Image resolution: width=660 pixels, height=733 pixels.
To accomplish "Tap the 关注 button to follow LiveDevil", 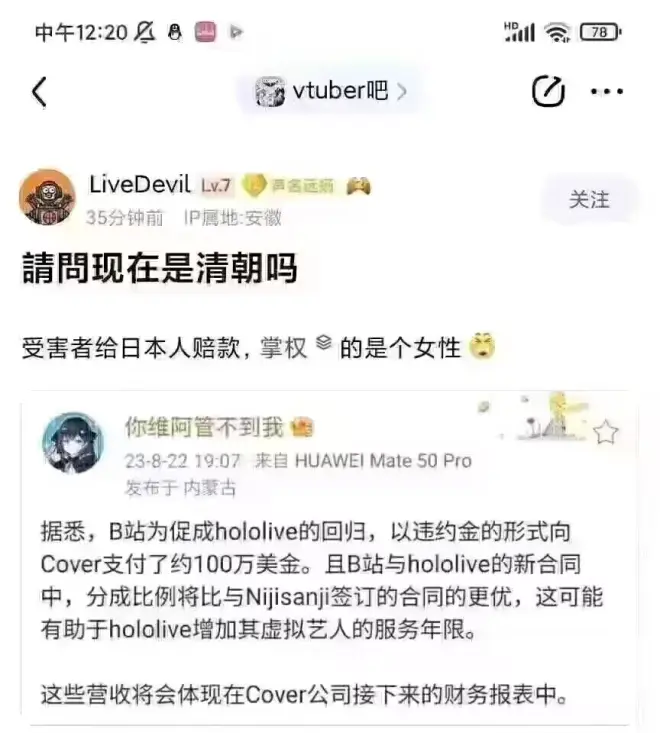I will [x=588, y=200].
